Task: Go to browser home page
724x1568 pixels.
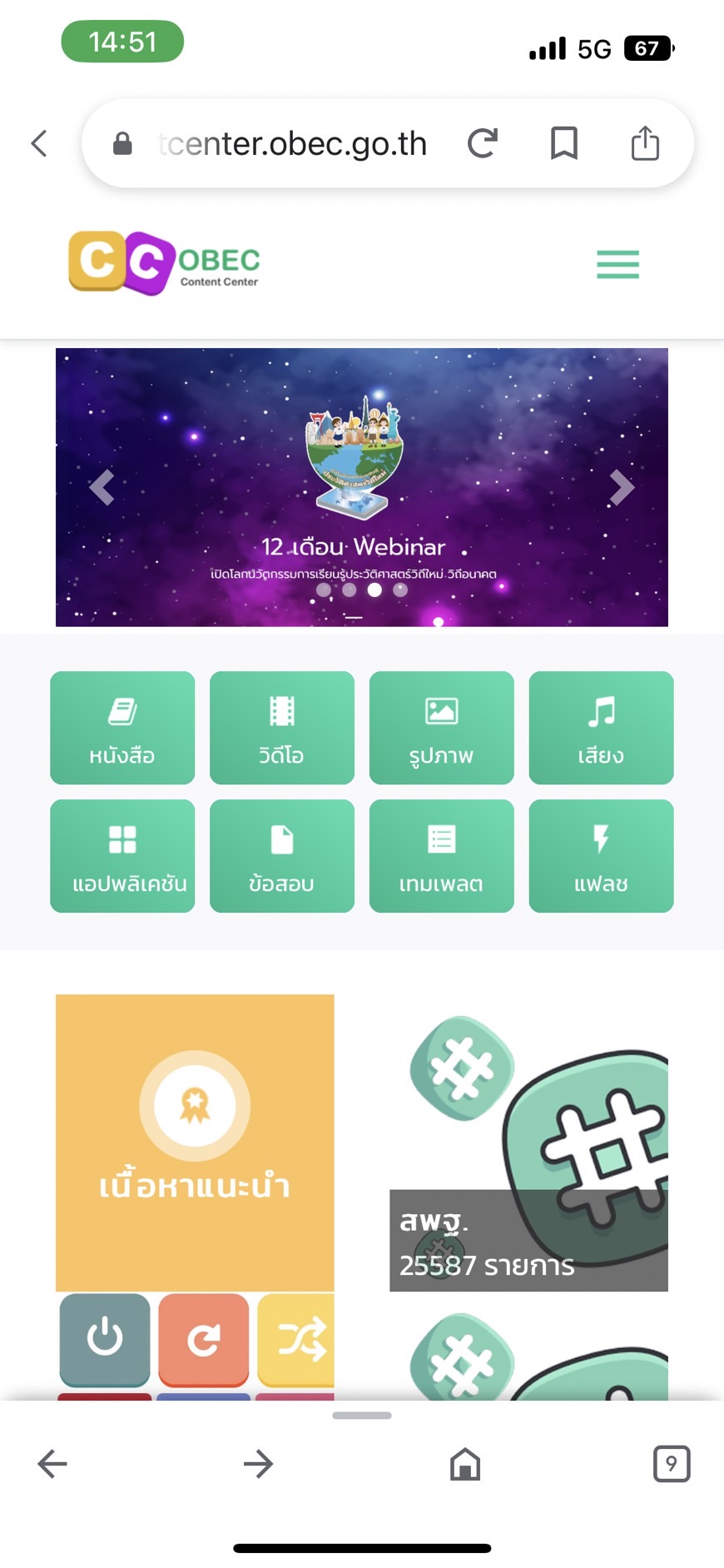Action: (465, 1463)
